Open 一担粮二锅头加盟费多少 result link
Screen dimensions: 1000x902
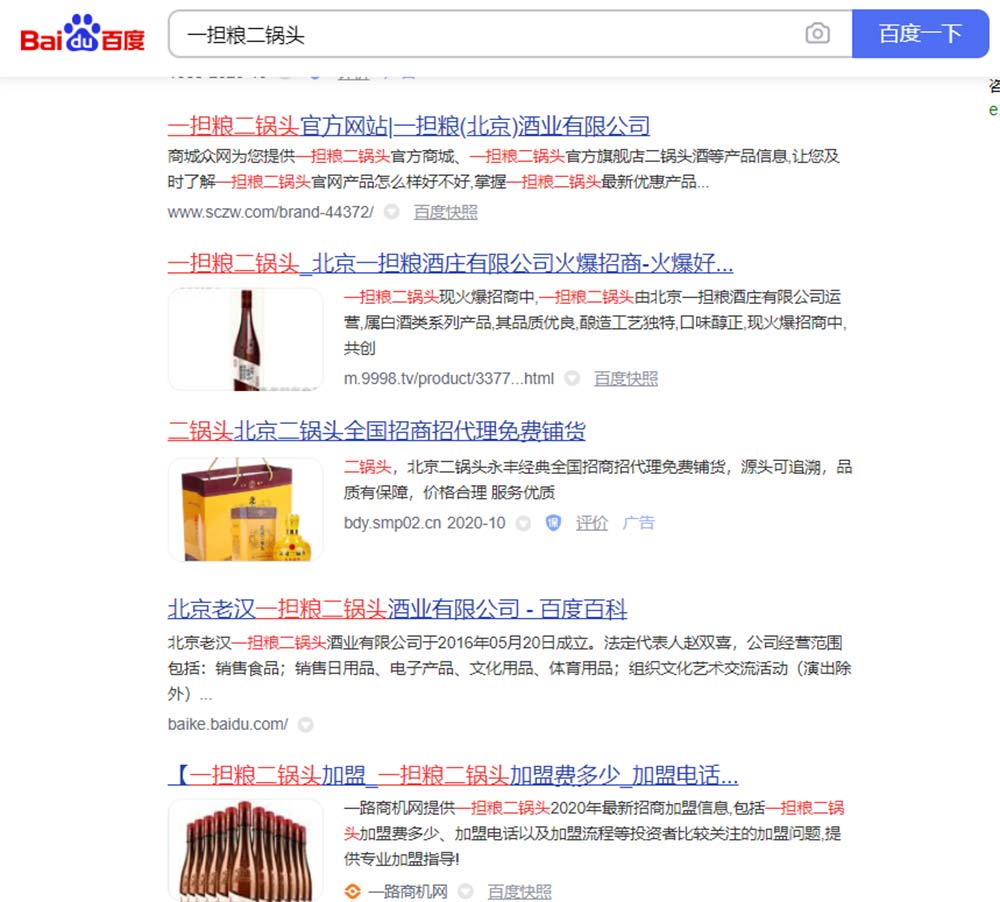(453, 776)
